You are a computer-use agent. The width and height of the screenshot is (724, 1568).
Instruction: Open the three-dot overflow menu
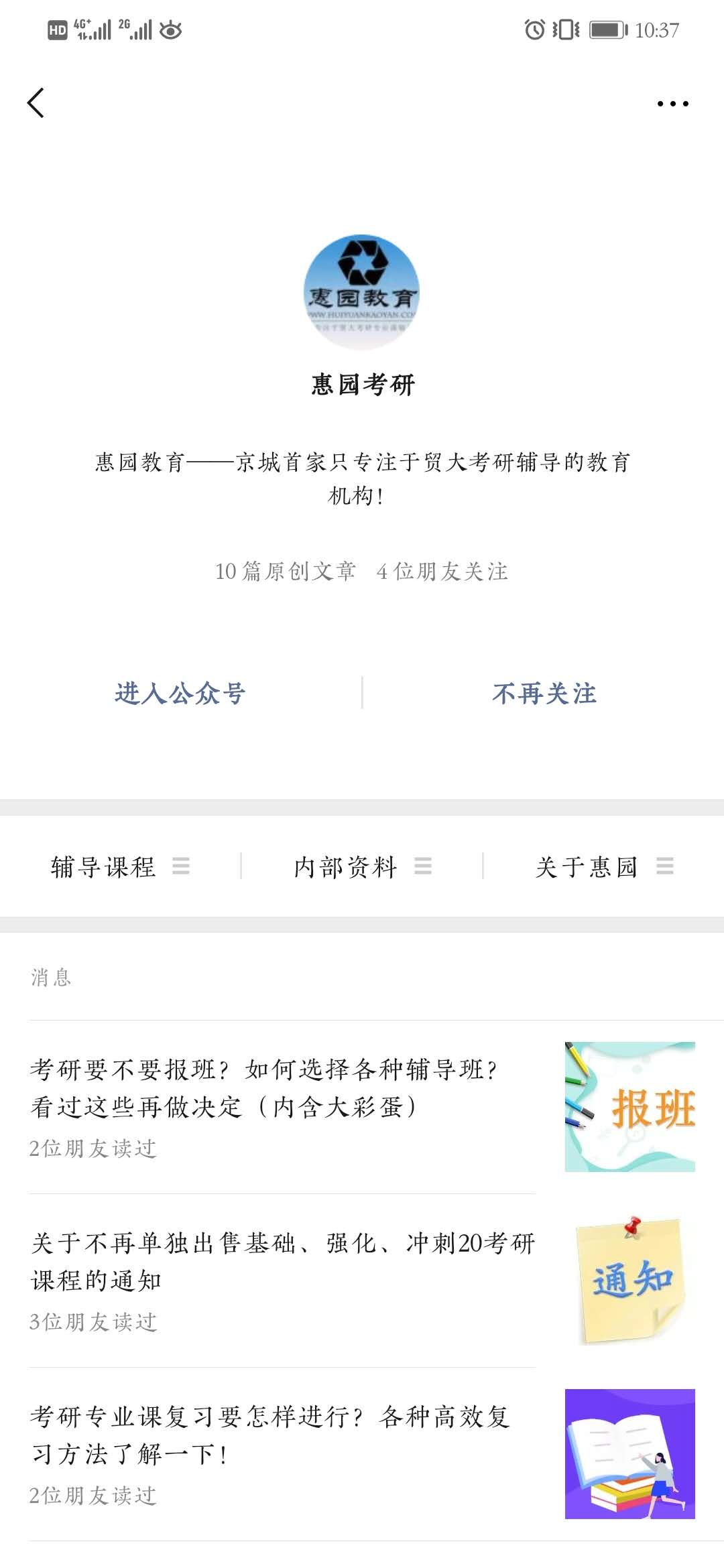672,104
